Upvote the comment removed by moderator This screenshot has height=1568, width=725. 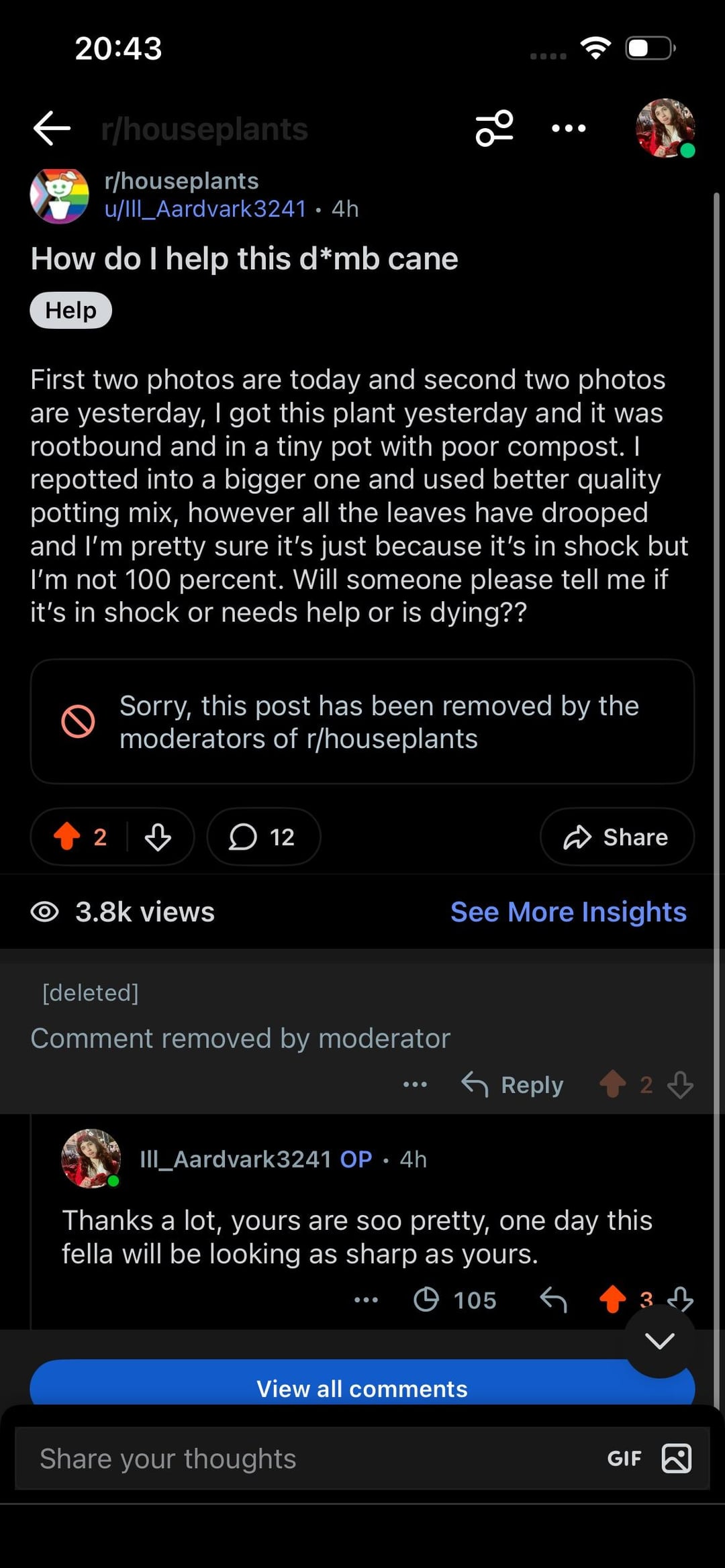[612, 1085]
